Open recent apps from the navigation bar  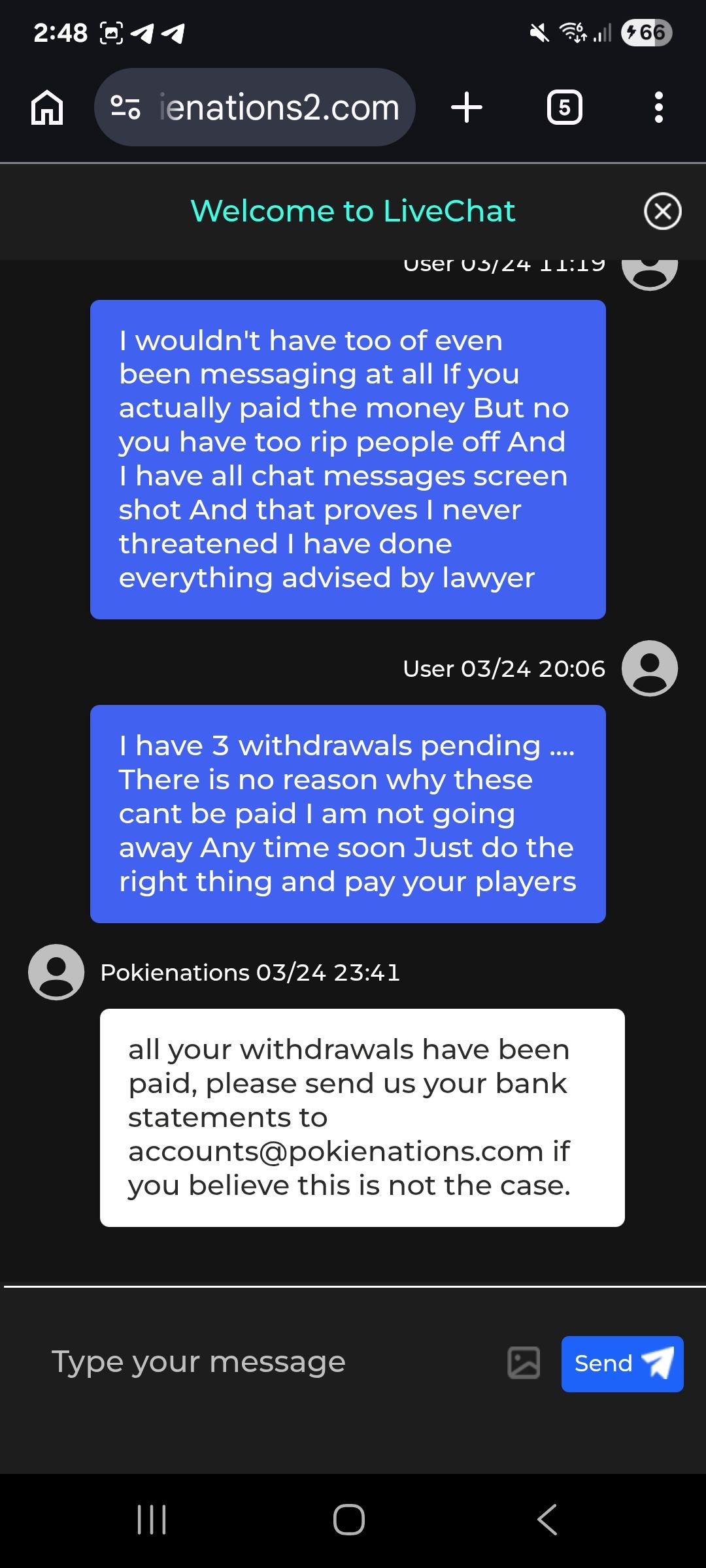(152, 1519)
